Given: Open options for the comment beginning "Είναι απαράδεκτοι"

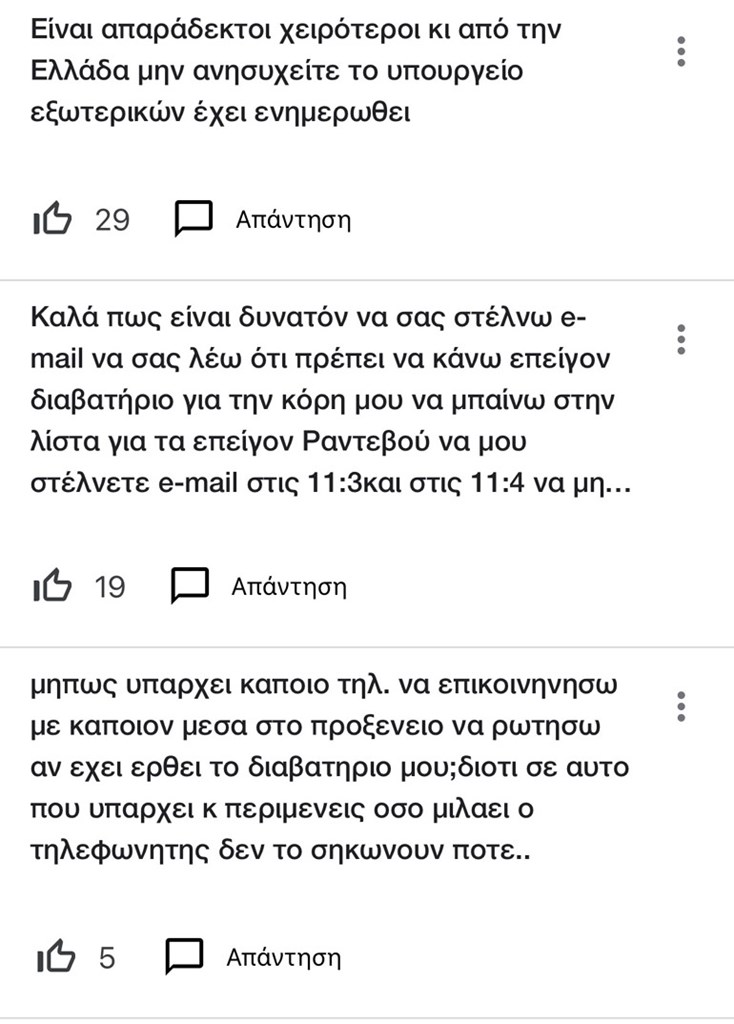Looking at the screenshot, I should [681, 52].
